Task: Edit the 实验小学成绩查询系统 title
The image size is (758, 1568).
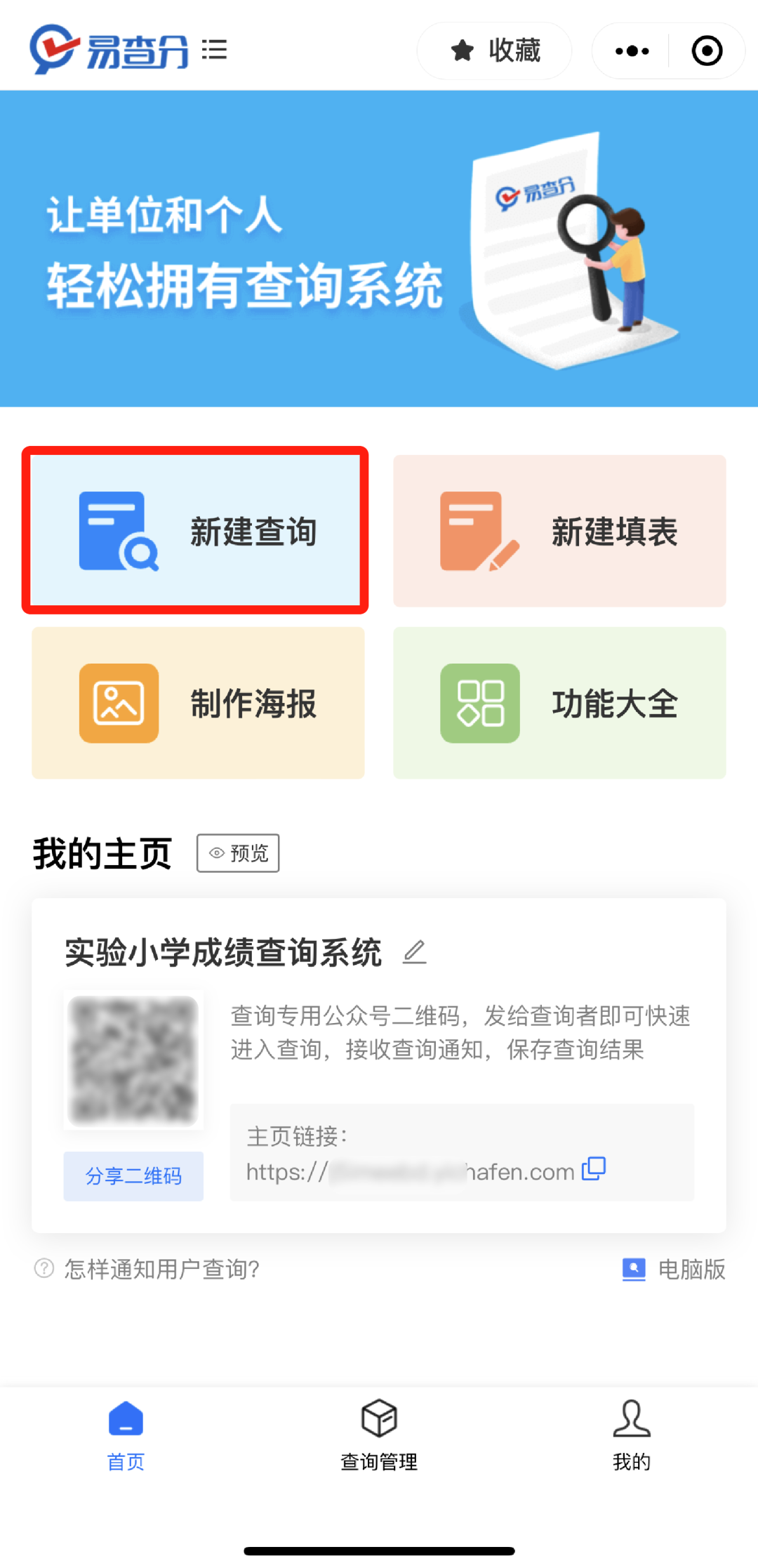Action: coord(414,952)
